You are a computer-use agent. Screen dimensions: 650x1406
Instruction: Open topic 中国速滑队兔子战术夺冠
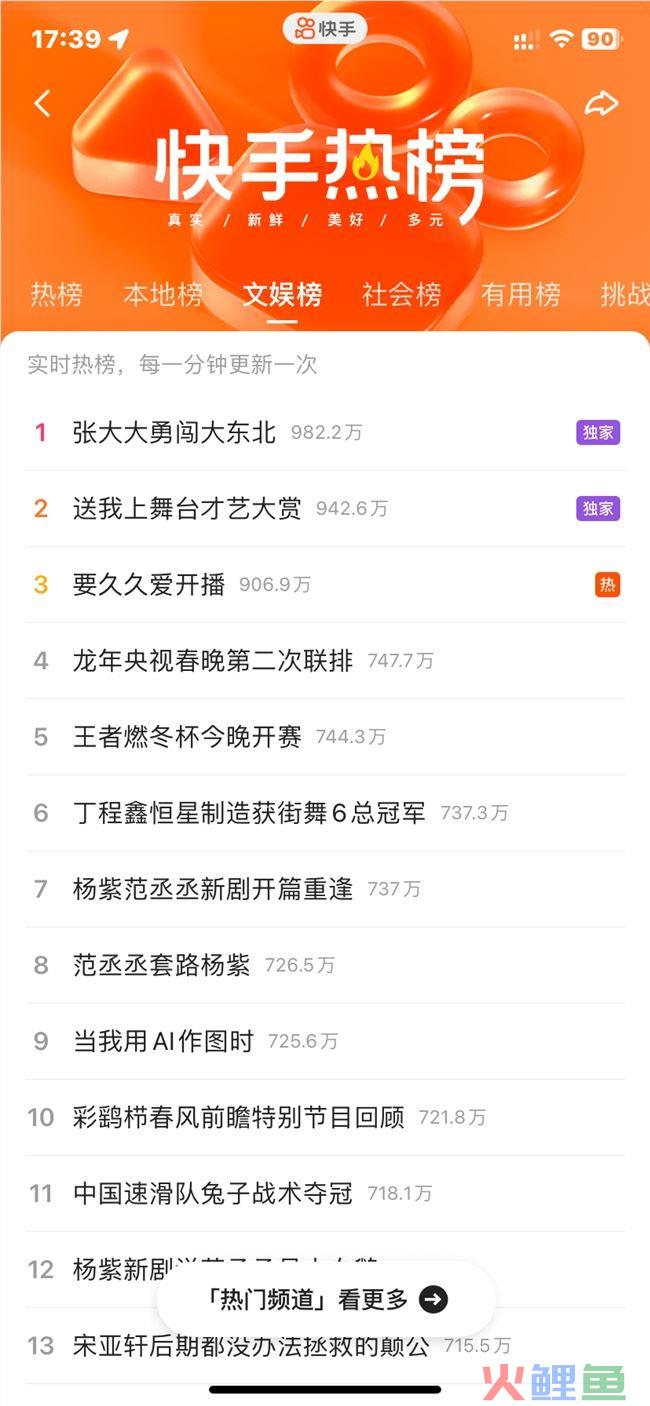click(325, 1192)
